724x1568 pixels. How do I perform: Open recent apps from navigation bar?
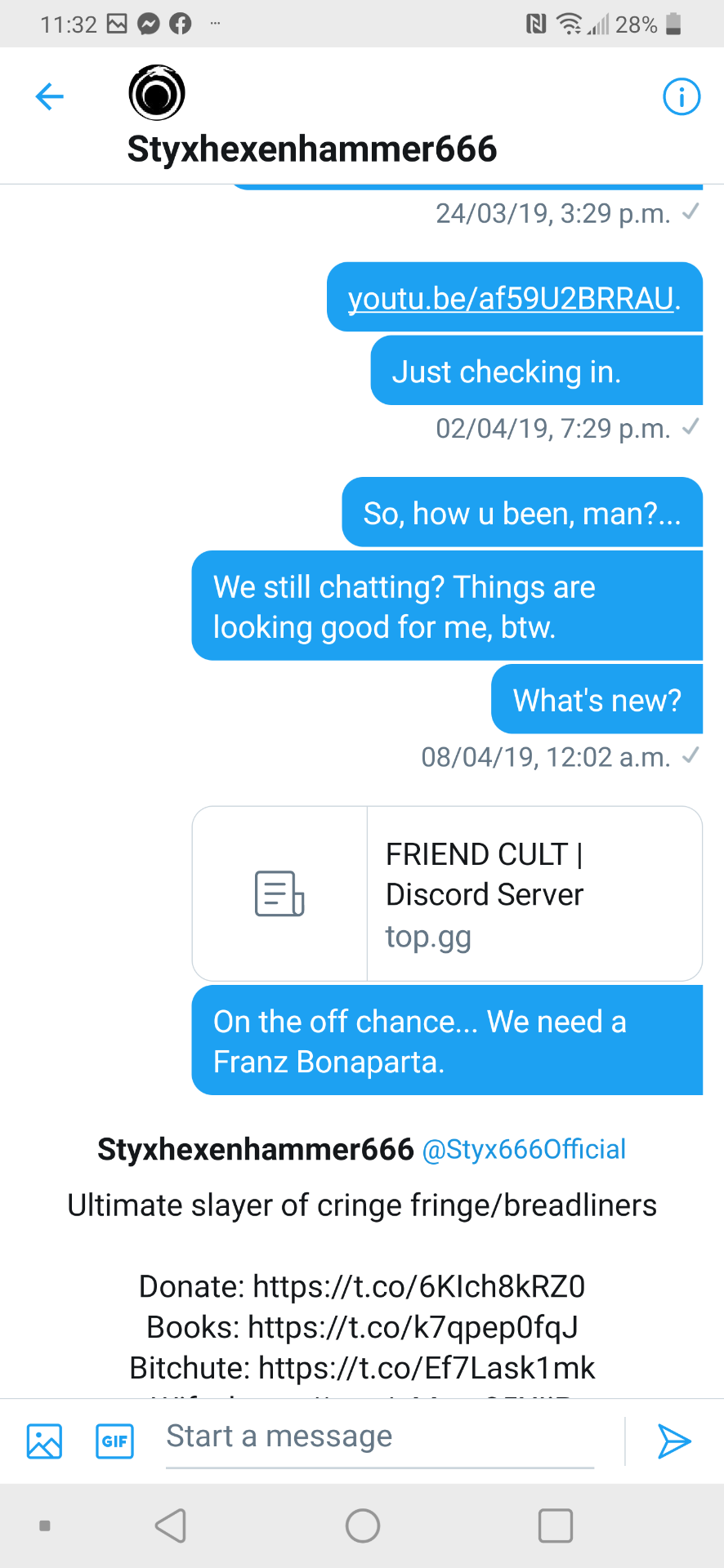(x=555, y=1526)
